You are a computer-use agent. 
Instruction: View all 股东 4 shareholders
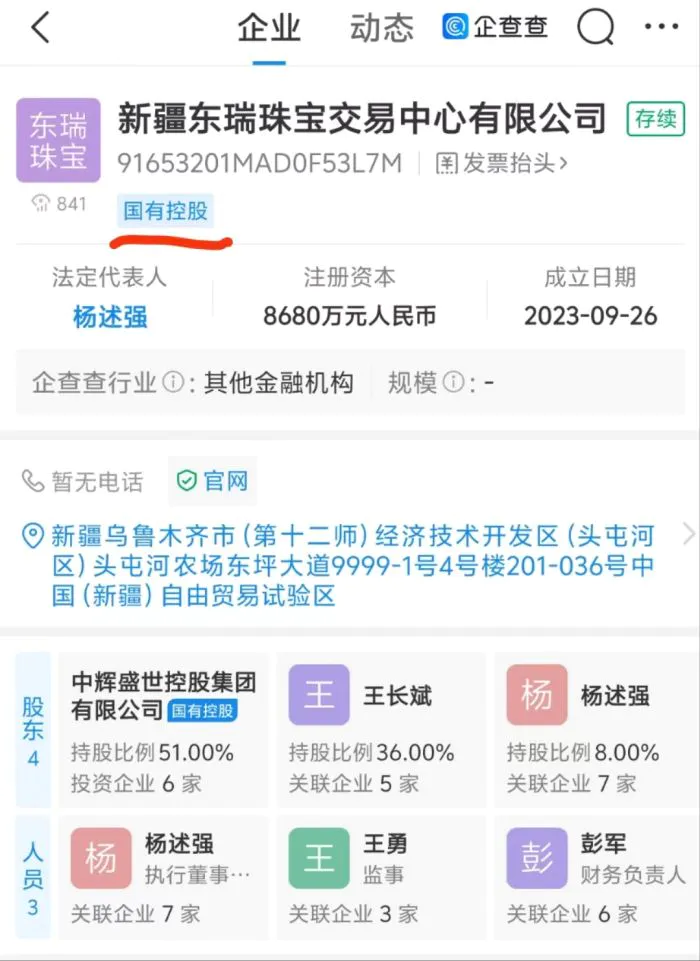33,730
